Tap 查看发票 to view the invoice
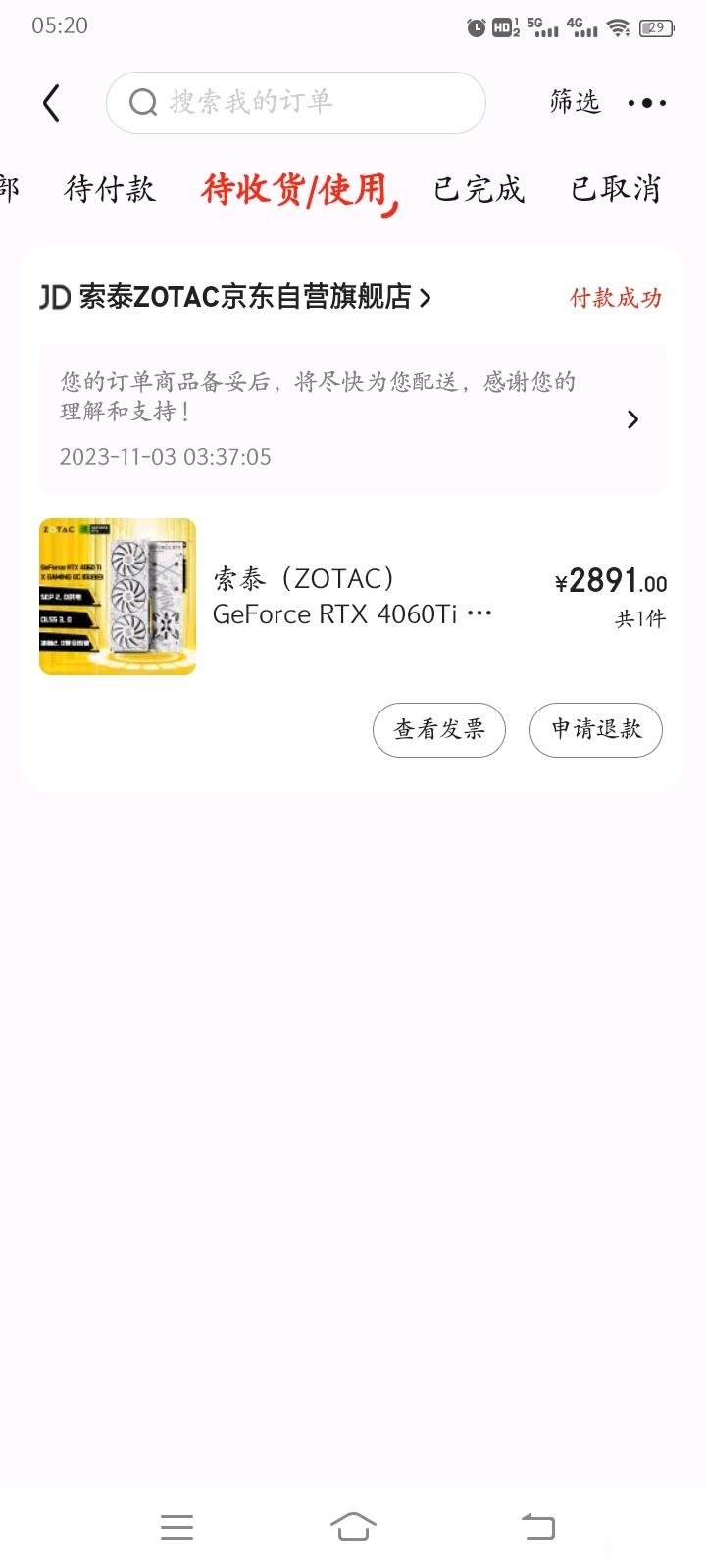 tap(439, 729)
